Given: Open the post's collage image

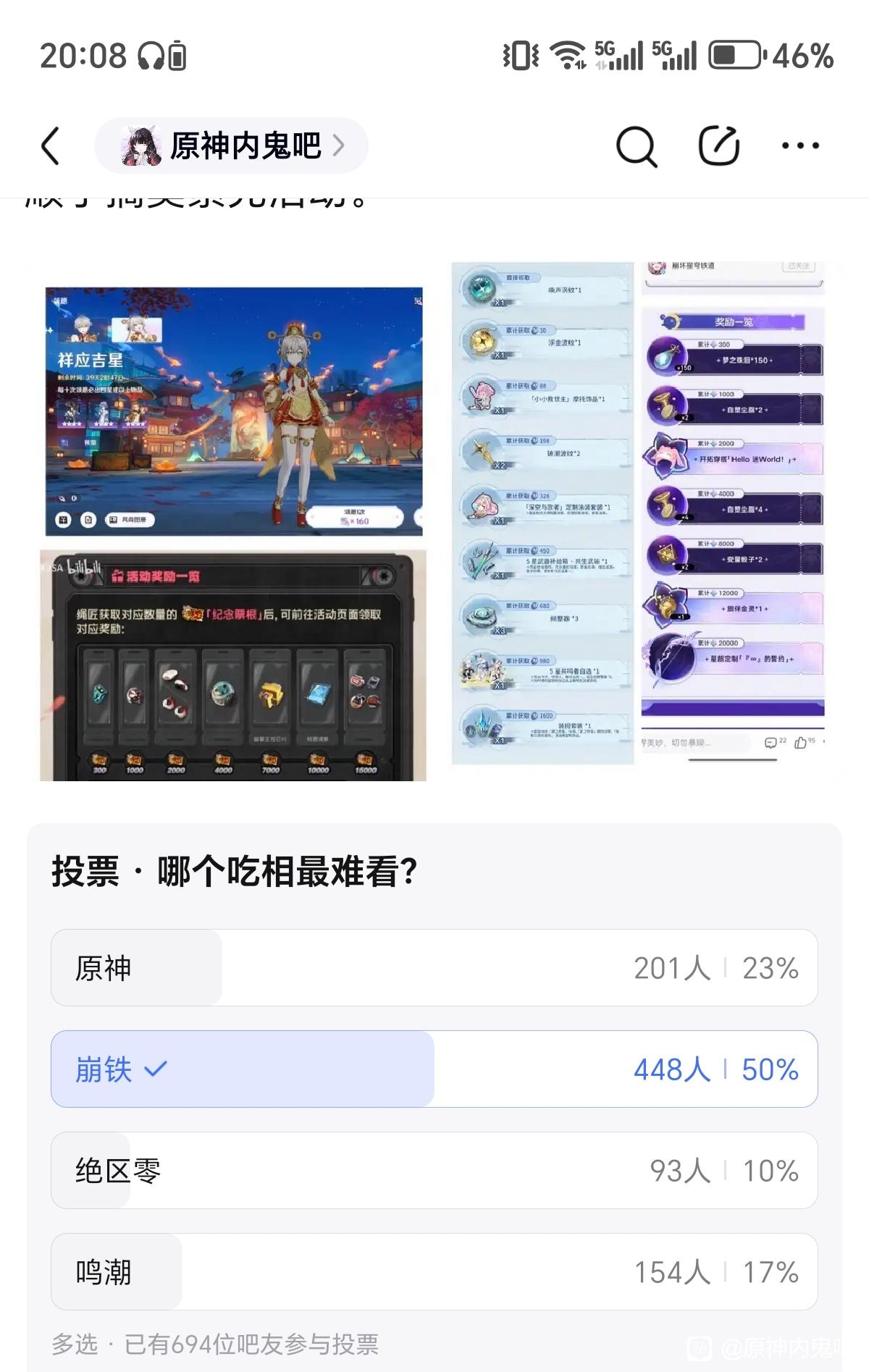Looking at the screenshot, I should coord(434,521).
